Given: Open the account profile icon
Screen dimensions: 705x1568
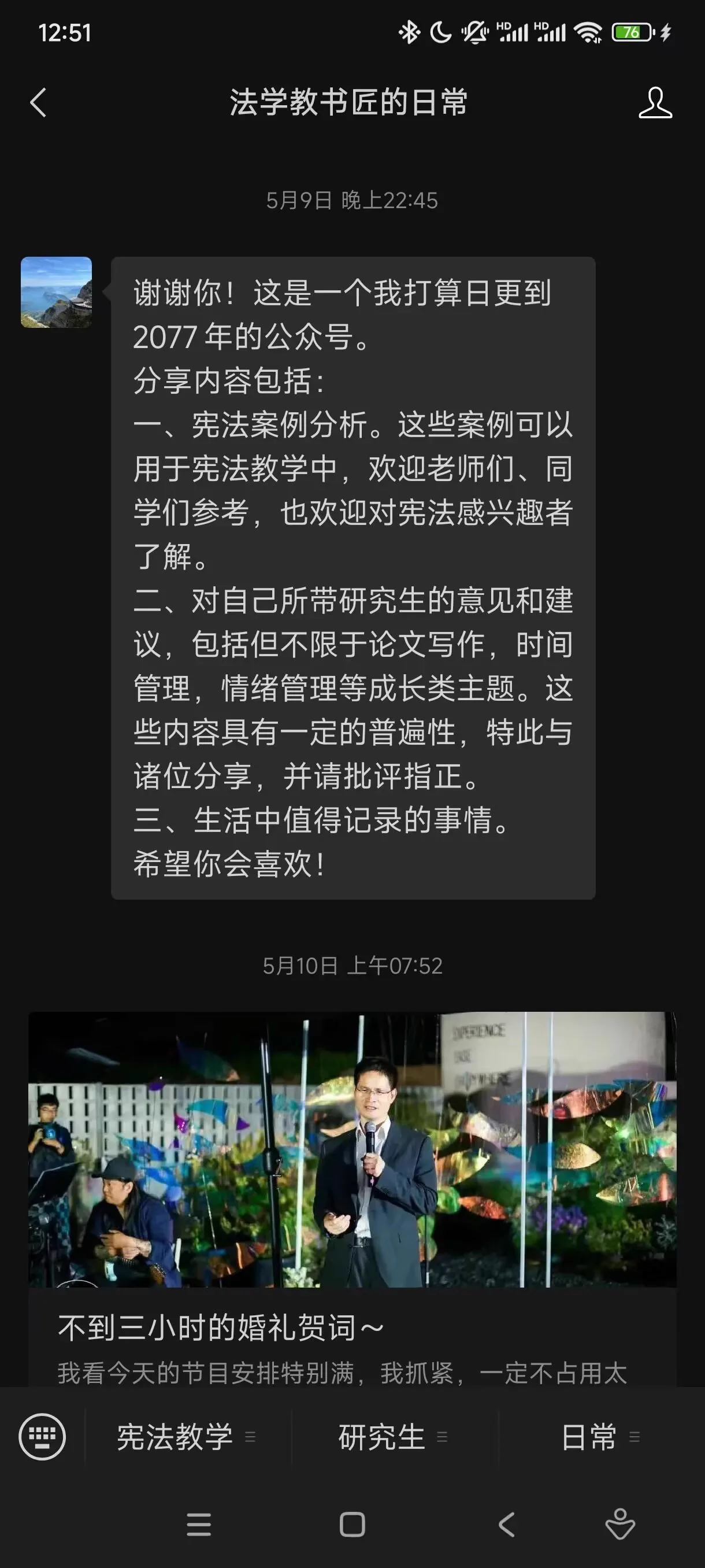Looking at the screenshot, I should pyautogui.click(x=655, y=102).
